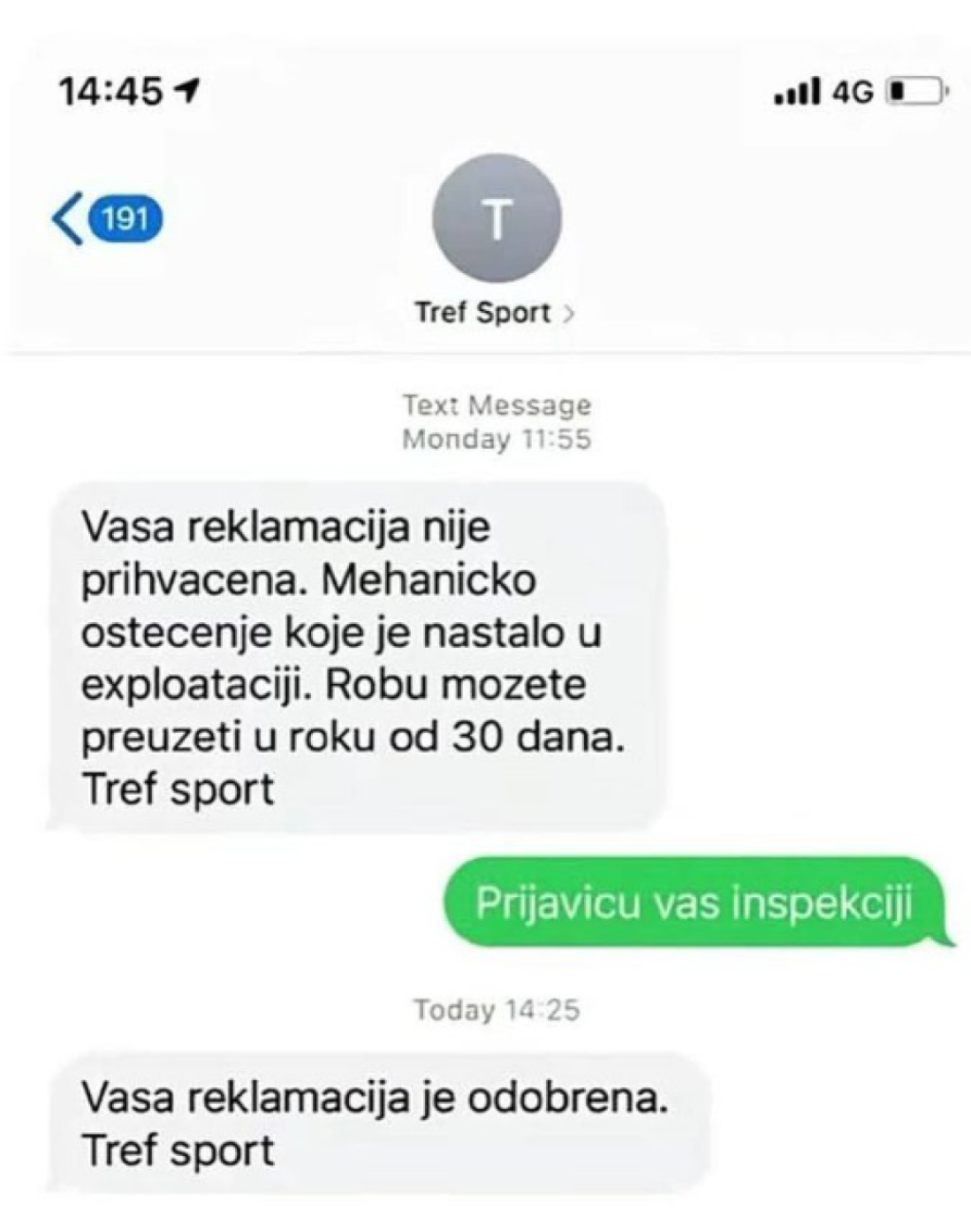
Task: Open Tref Sport contact details
Action: tap(495, 312)
